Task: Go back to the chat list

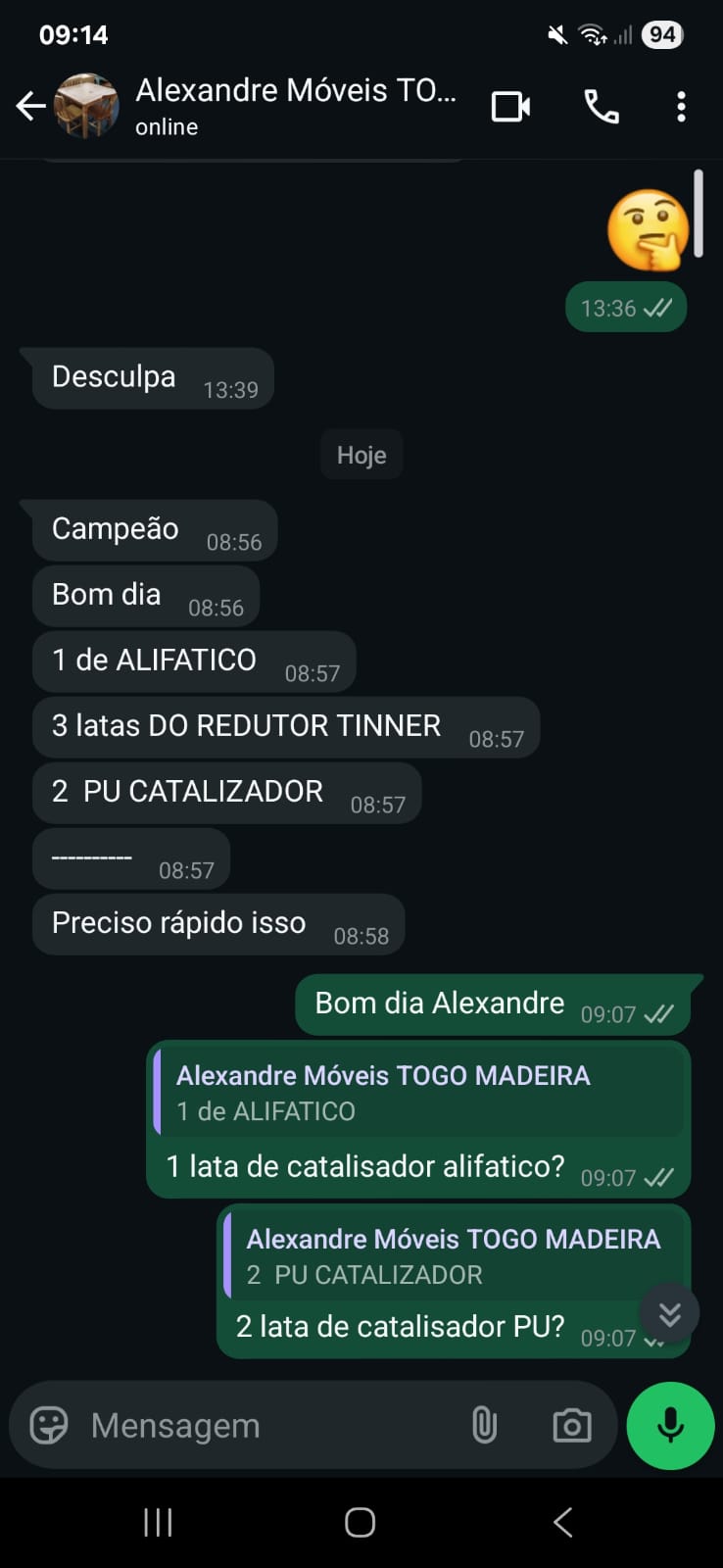Action: pos(30,106)
